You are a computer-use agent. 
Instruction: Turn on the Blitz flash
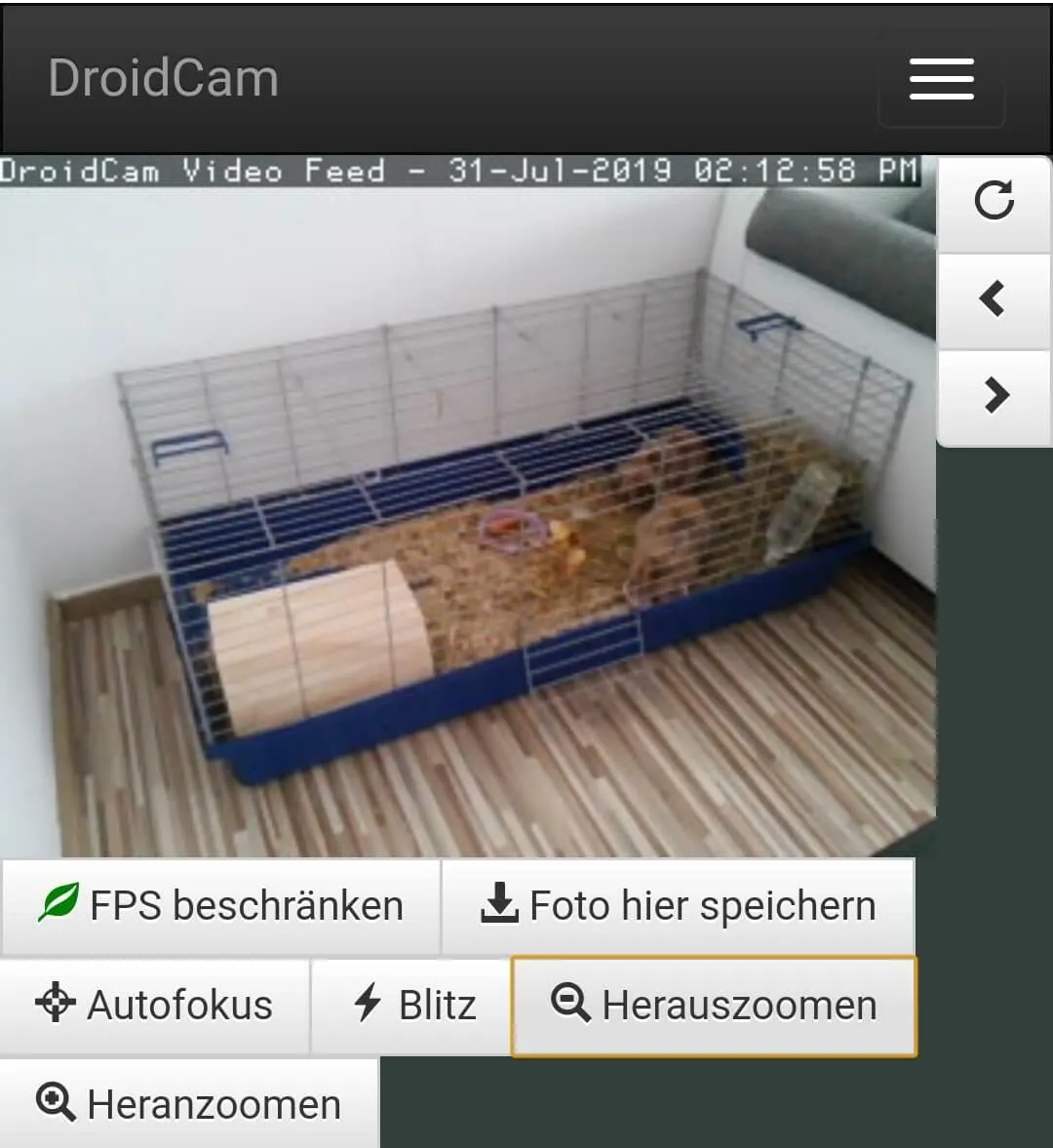click(x=411, y=1006)
